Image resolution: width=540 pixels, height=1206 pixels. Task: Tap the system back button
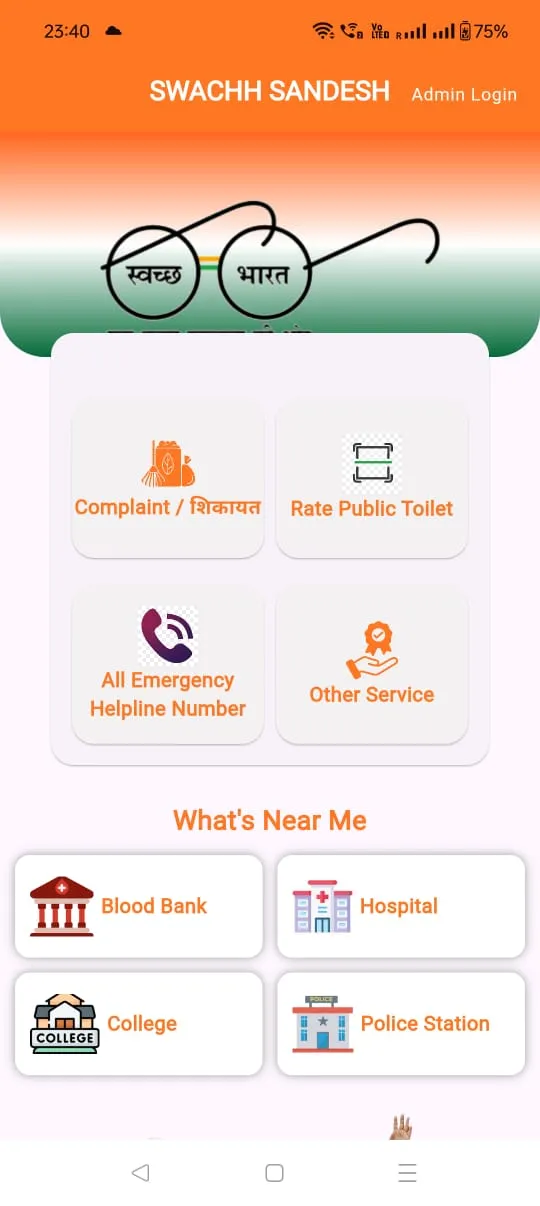pyautogui.click(x=140, y=1173)
